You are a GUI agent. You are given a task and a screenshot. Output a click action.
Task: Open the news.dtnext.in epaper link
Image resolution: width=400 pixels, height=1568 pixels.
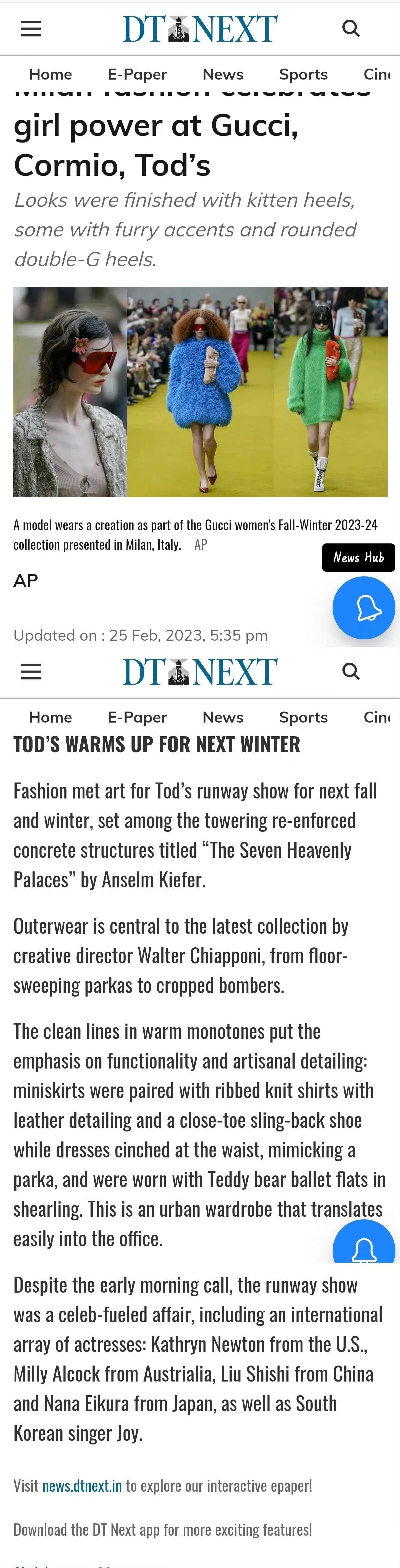[82, 1485]
